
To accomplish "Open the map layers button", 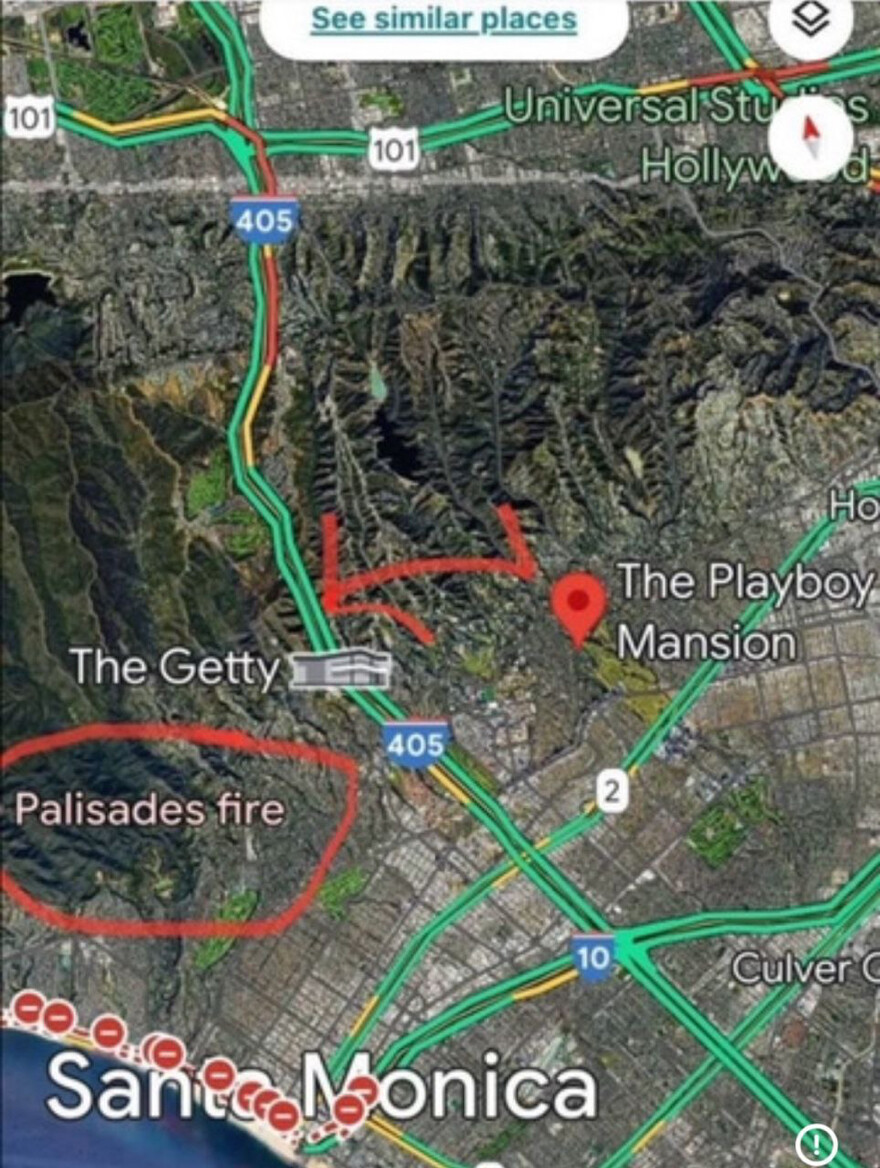I will (813, 24).
